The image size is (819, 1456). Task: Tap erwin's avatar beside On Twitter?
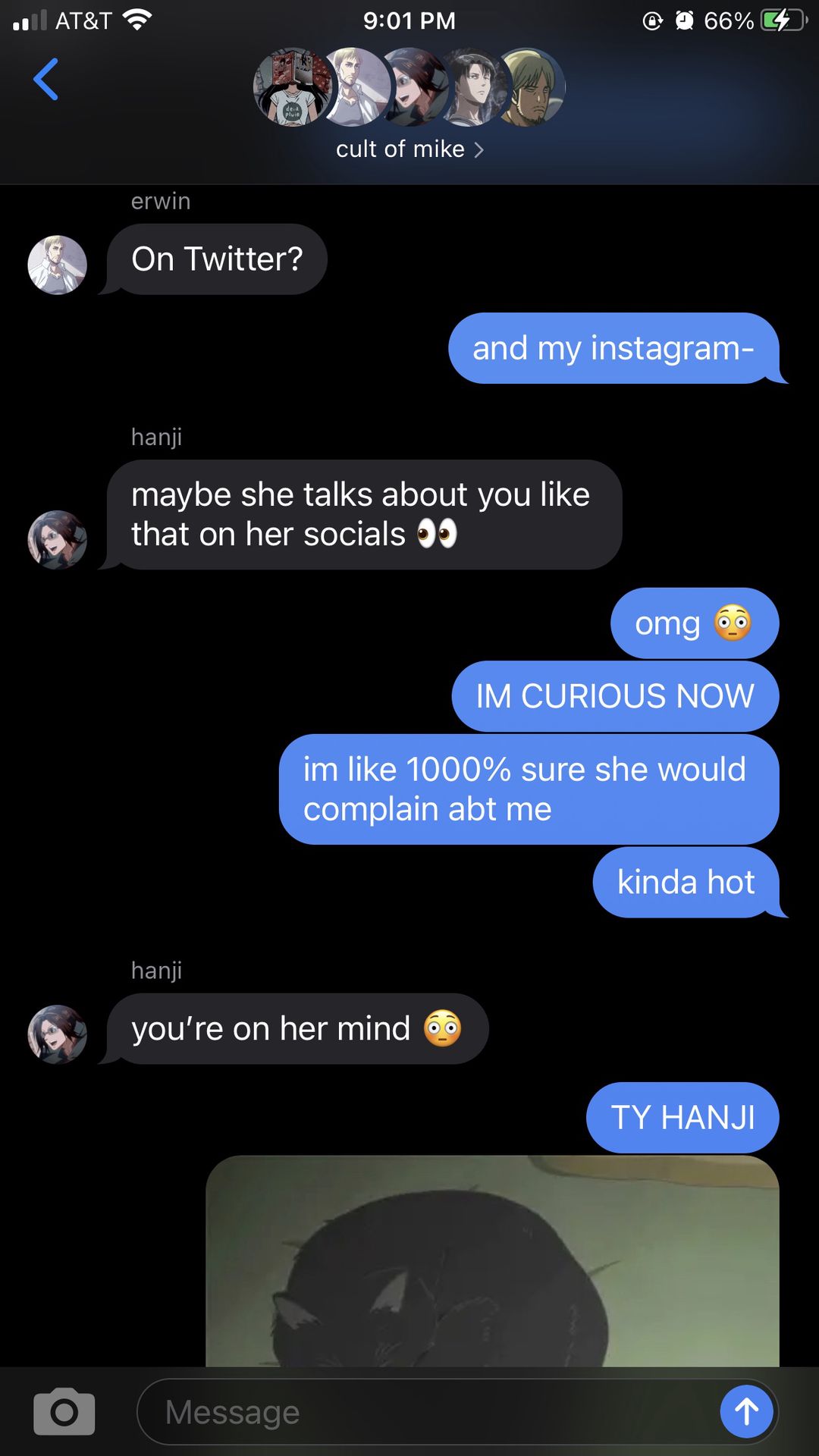pos(58,265)
